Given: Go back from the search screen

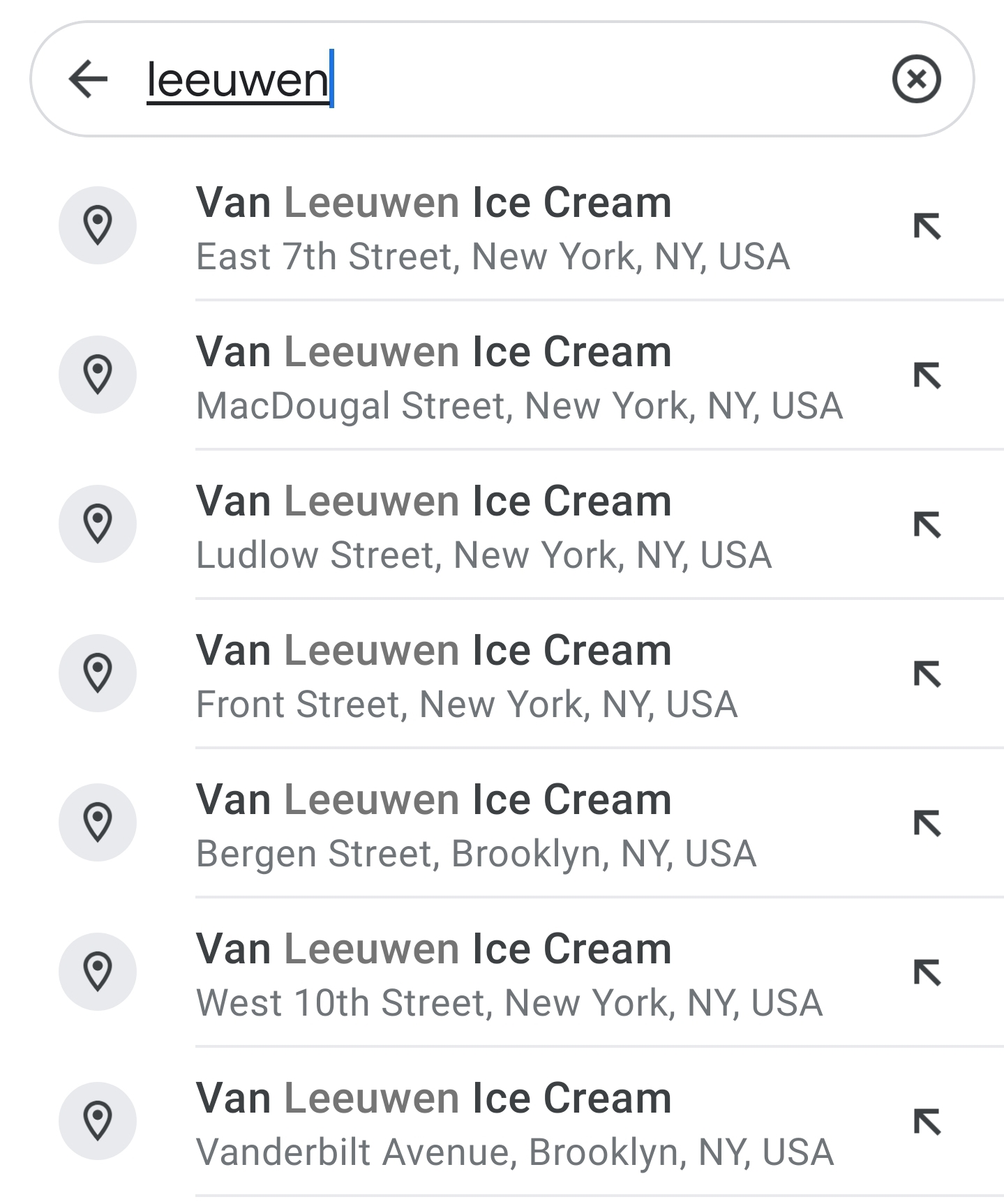Looking at the screenshot, I should [x=89, y=79].
